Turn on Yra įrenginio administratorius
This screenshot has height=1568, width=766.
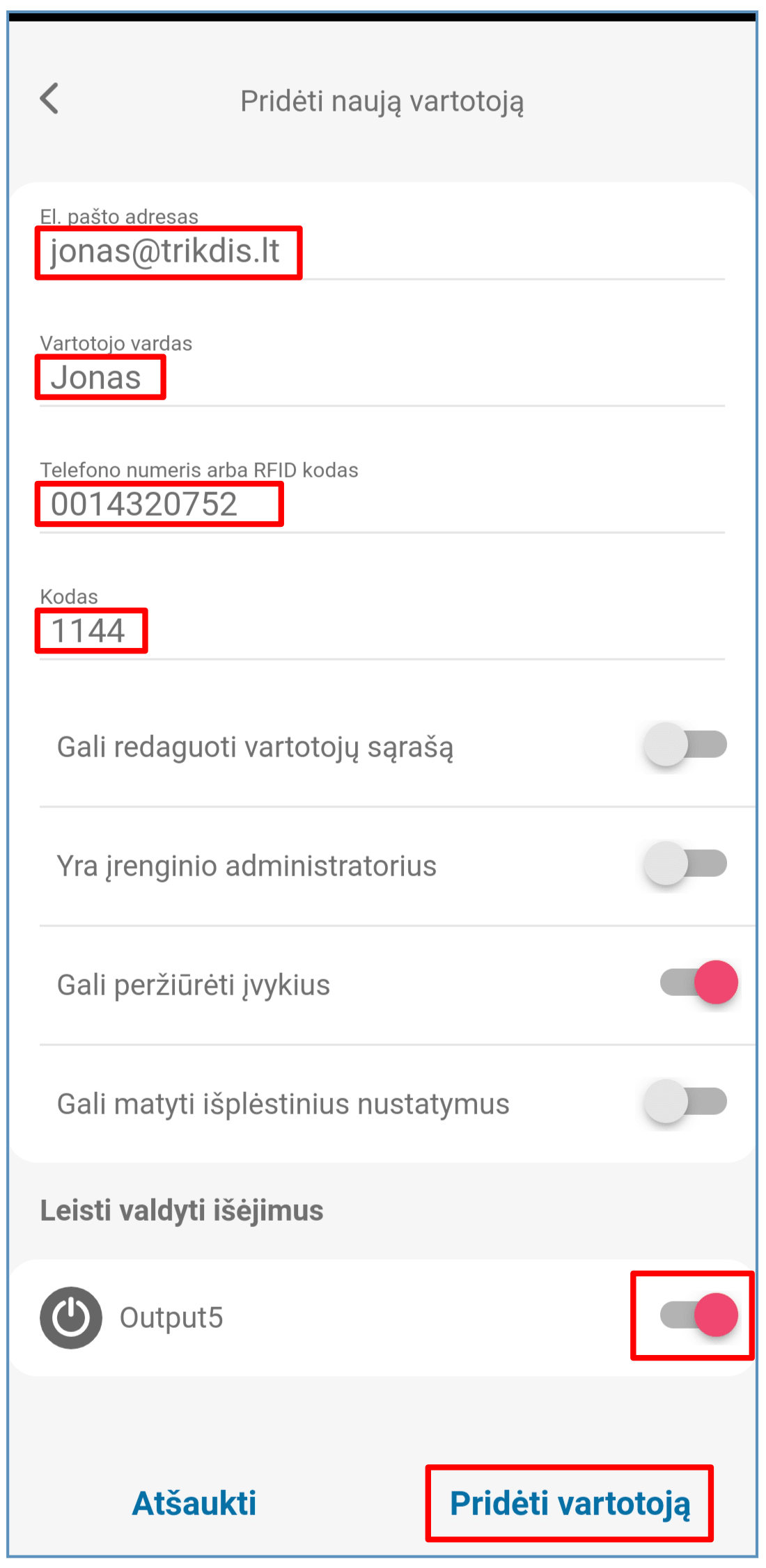coord(685,864)
